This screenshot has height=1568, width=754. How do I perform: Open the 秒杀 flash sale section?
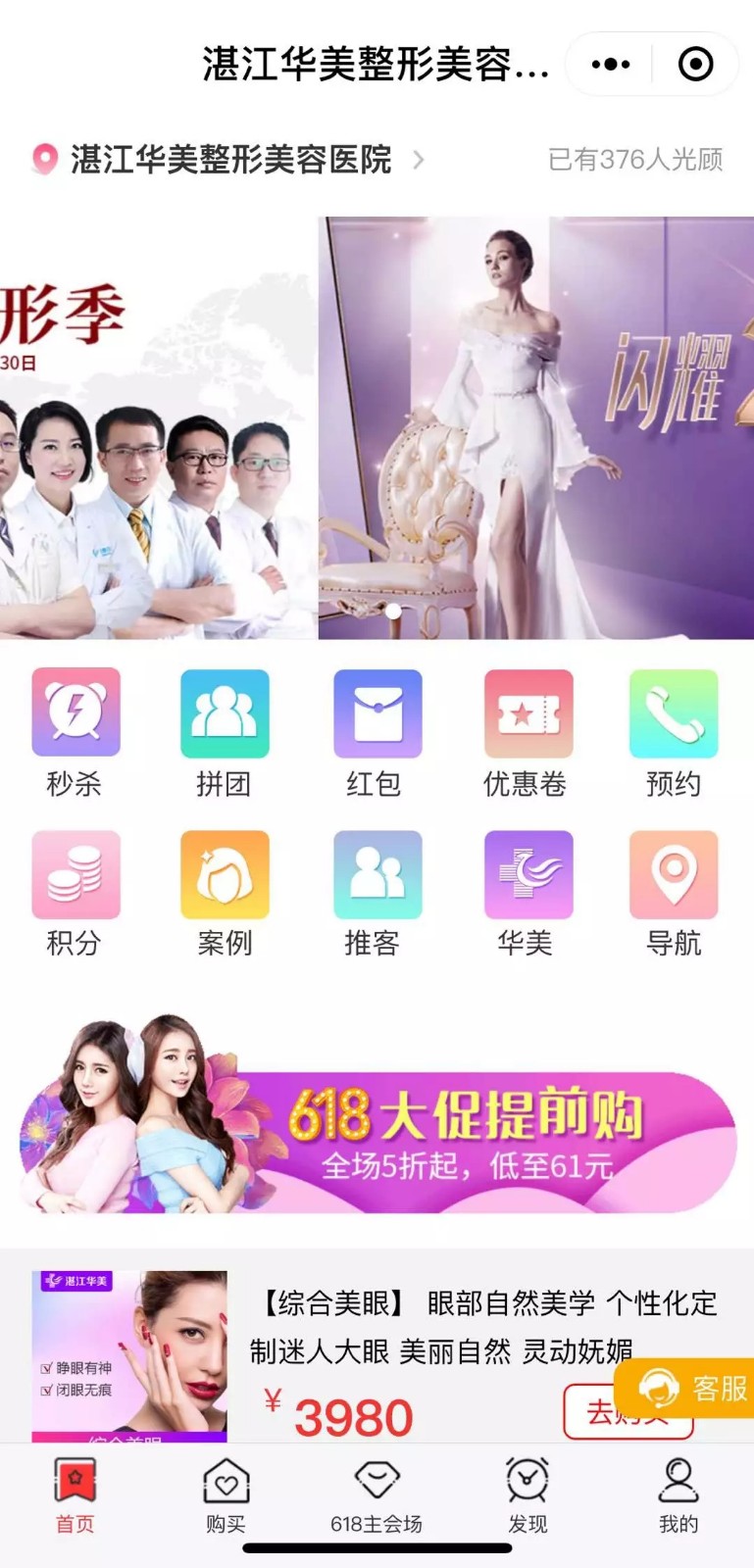tap(75, 731)
